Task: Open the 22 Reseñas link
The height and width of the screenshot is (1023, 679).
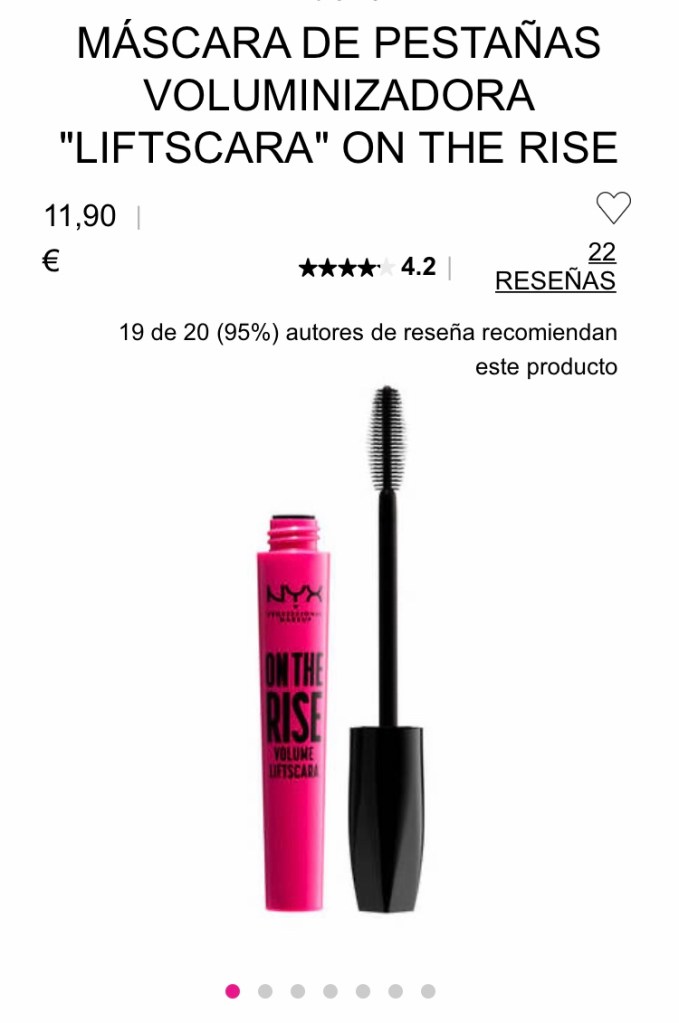Action: (556, 267)
